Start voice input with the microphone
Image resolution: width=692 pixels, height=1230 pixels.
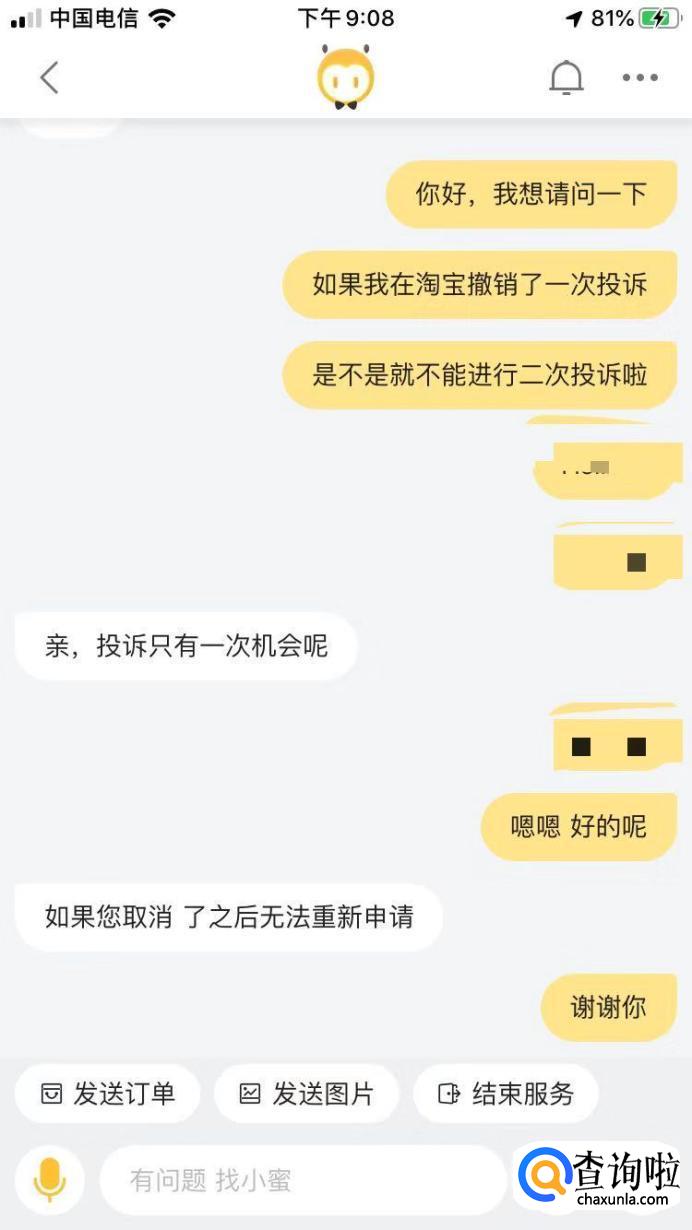coord(49,1180)
